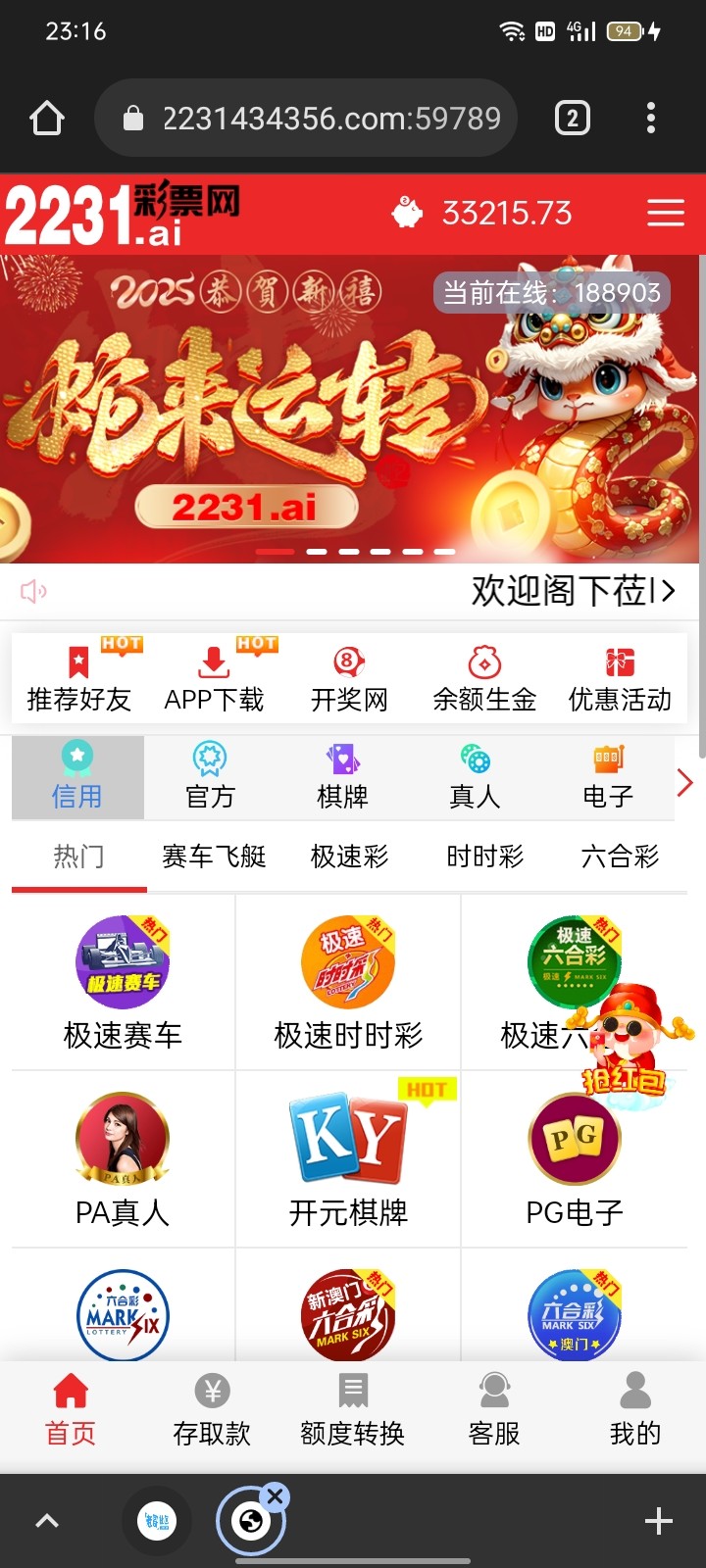
Task: Switch to the 官方 category
Action: point(210,776)
